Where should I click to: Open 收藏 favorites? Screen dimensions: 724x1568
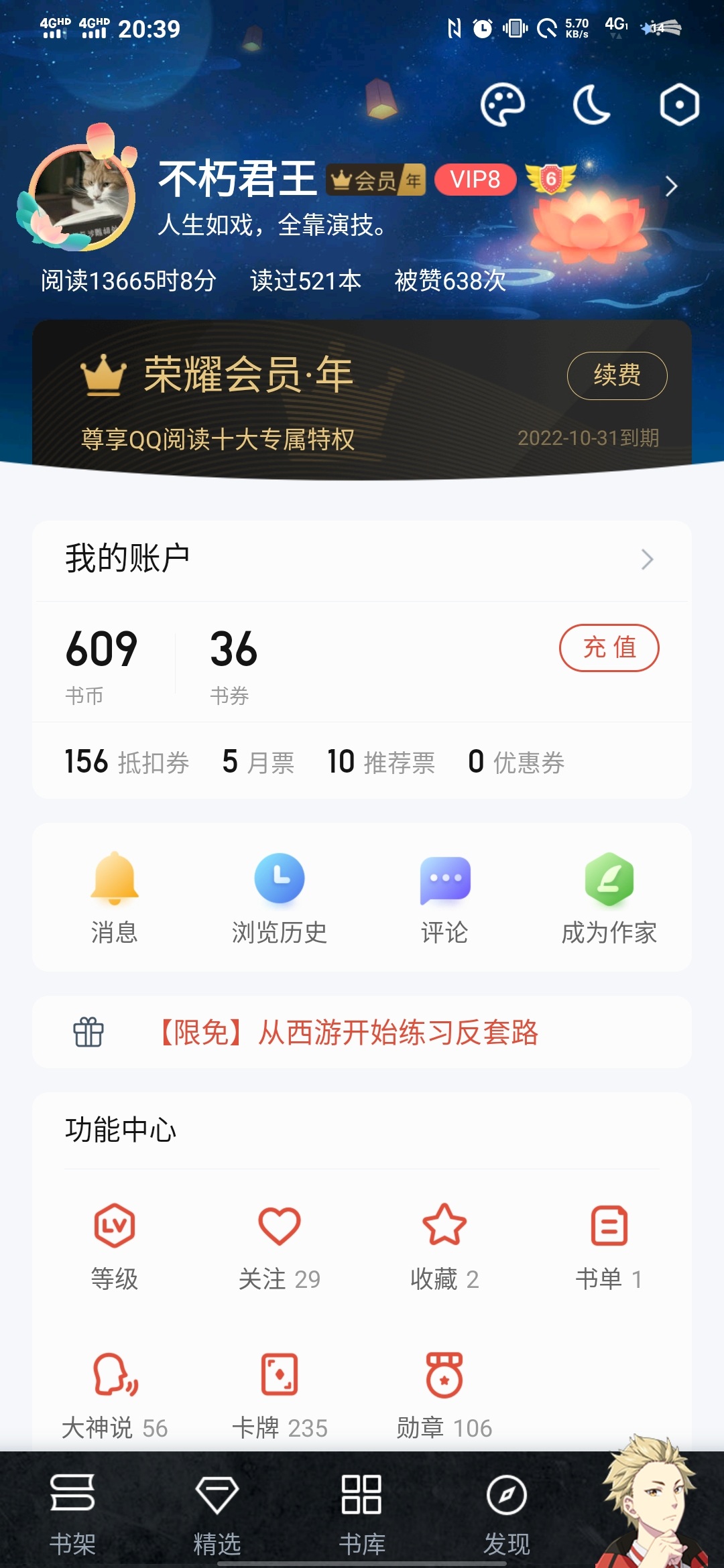coord(444,1246)
